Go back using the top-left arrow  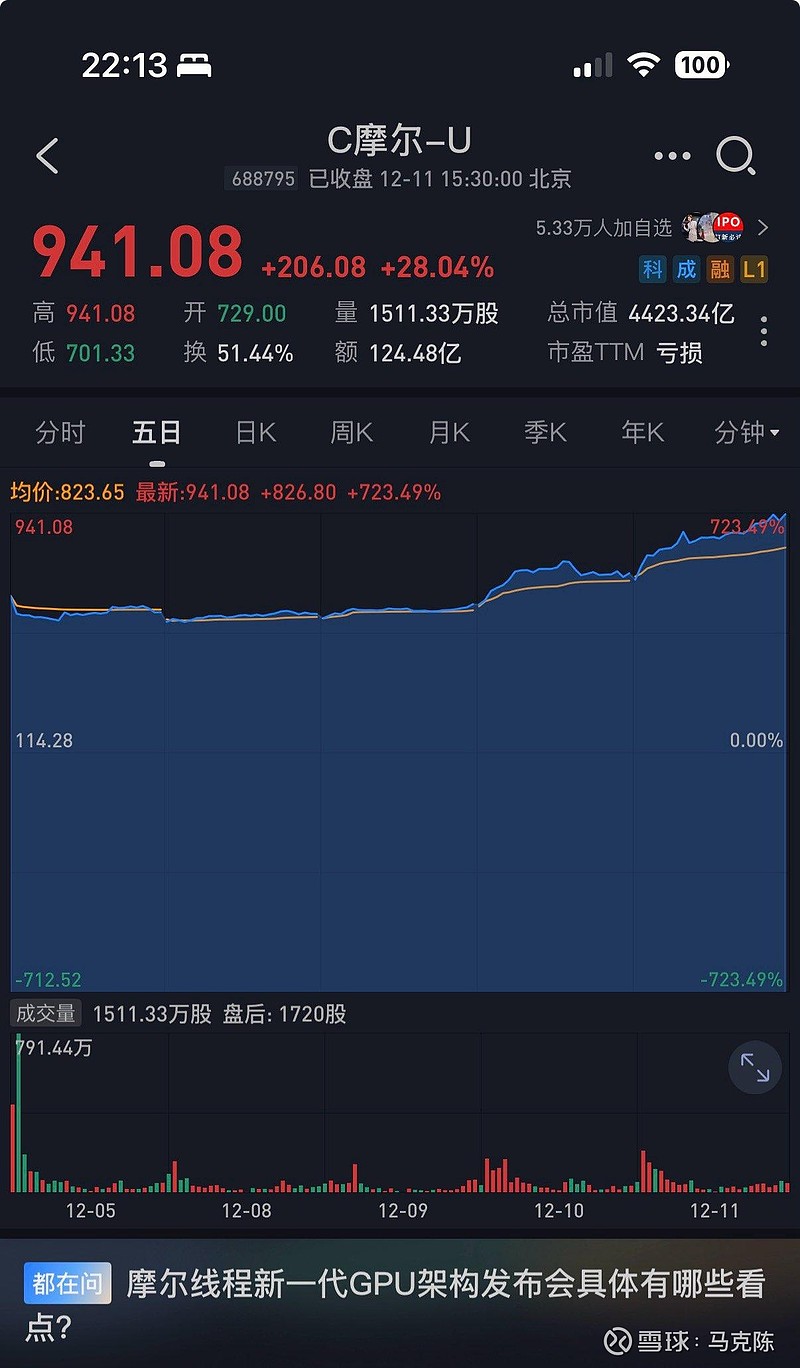point(47,156)
